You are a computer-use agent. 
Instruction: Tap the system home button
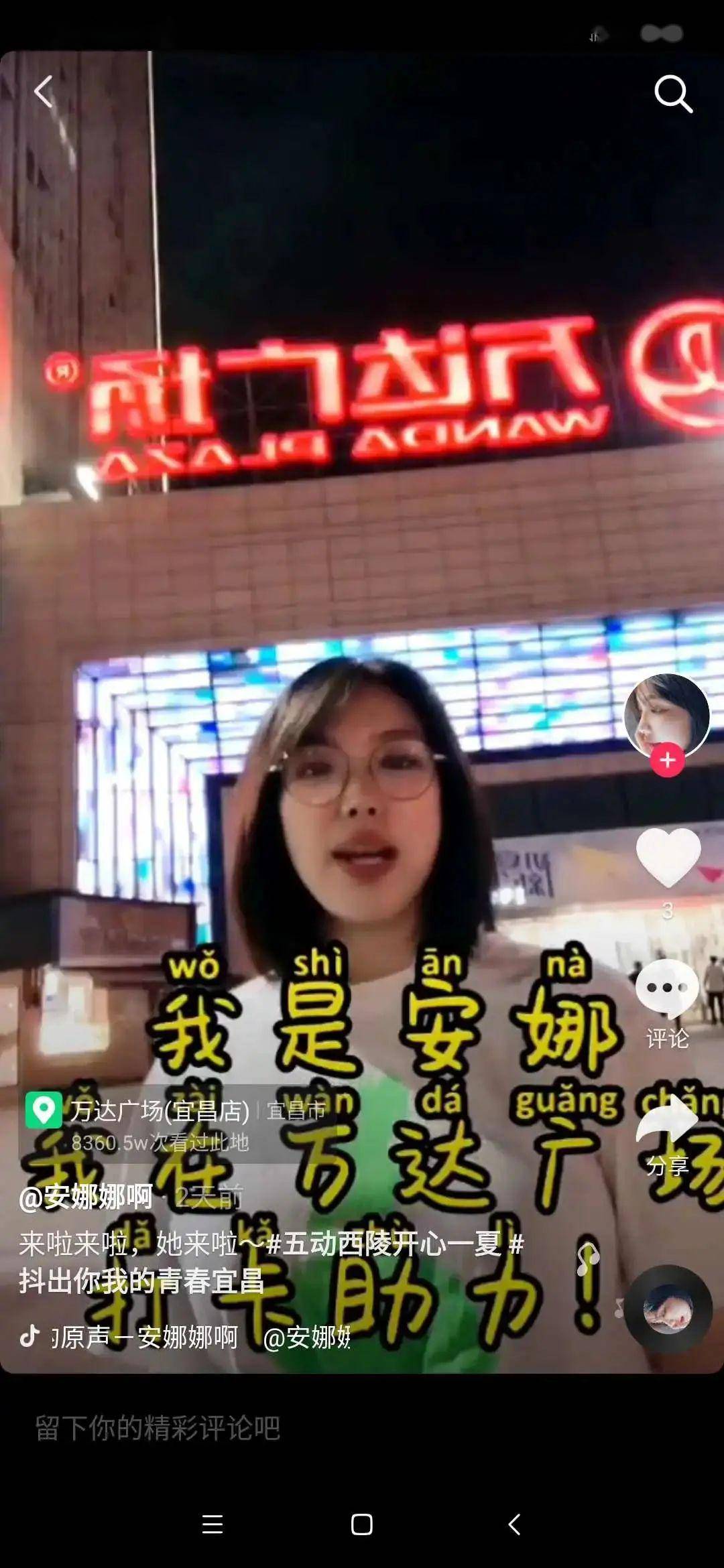click(x=362, y=1524)
